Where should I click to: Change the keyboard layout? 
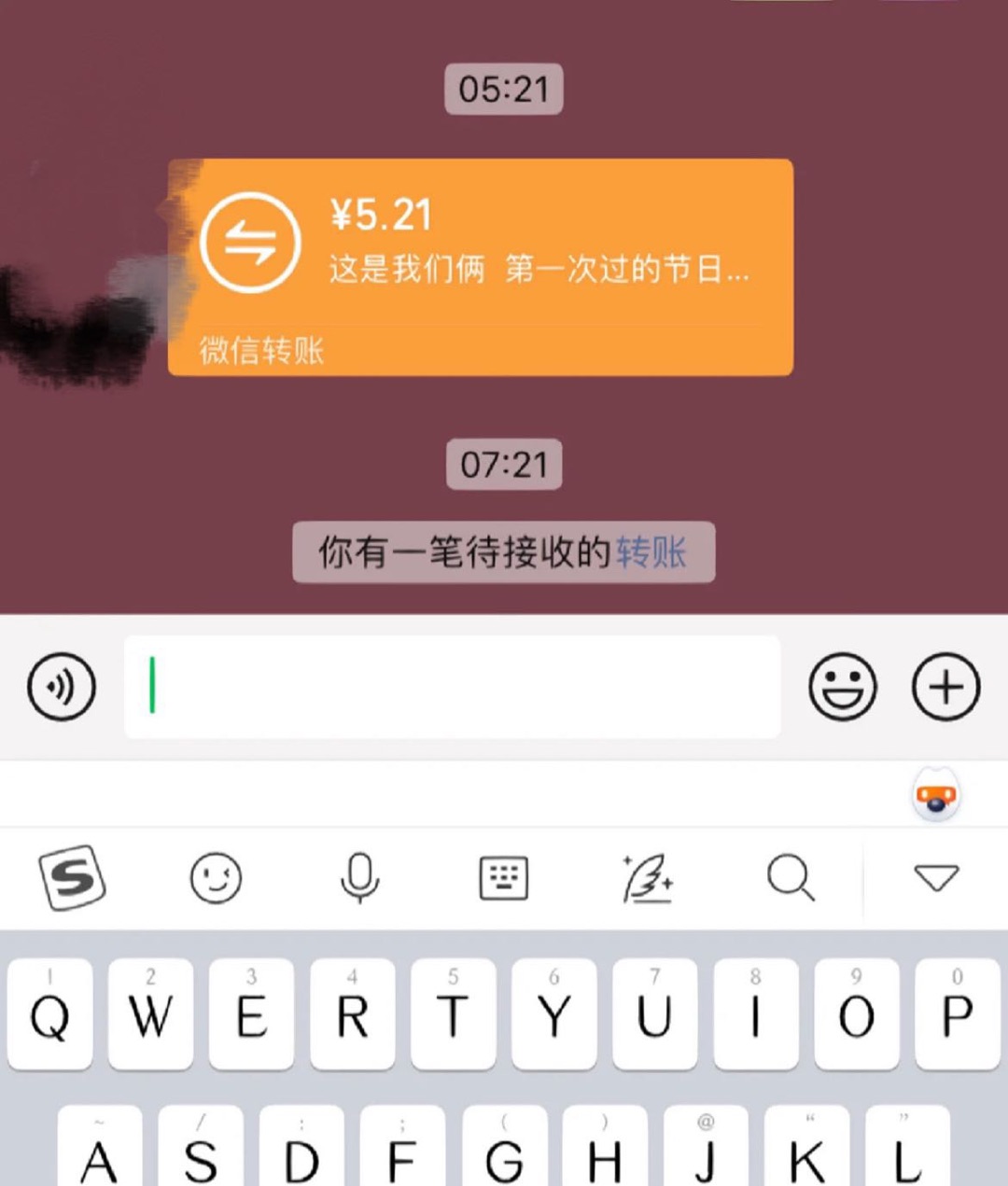pyautogui.click(x=503, y=878)
